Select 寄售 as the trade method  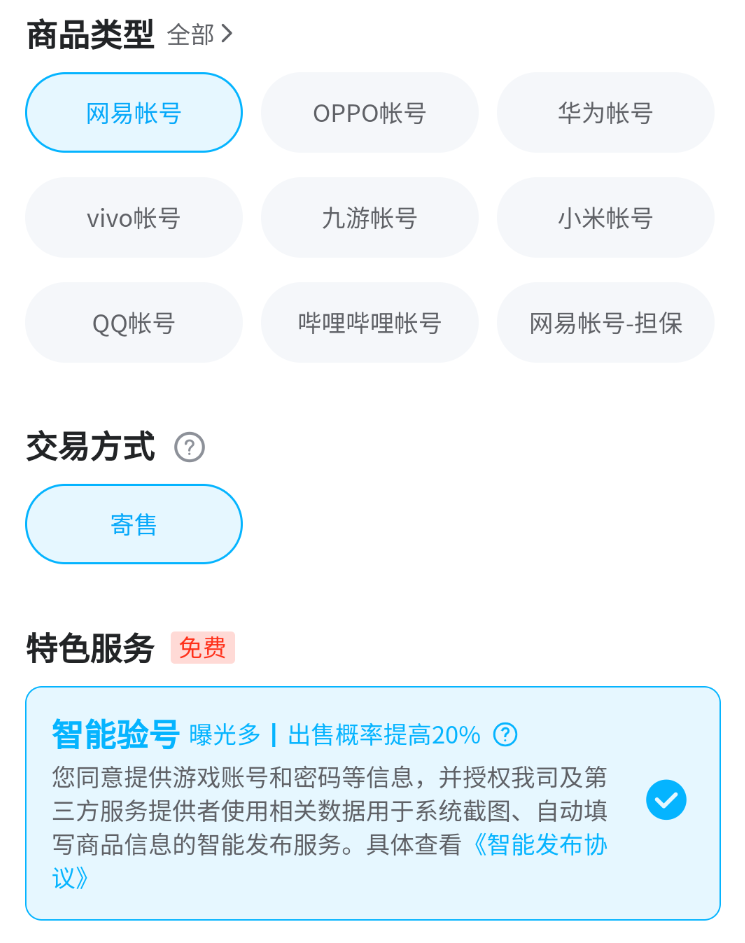(134, 525)
